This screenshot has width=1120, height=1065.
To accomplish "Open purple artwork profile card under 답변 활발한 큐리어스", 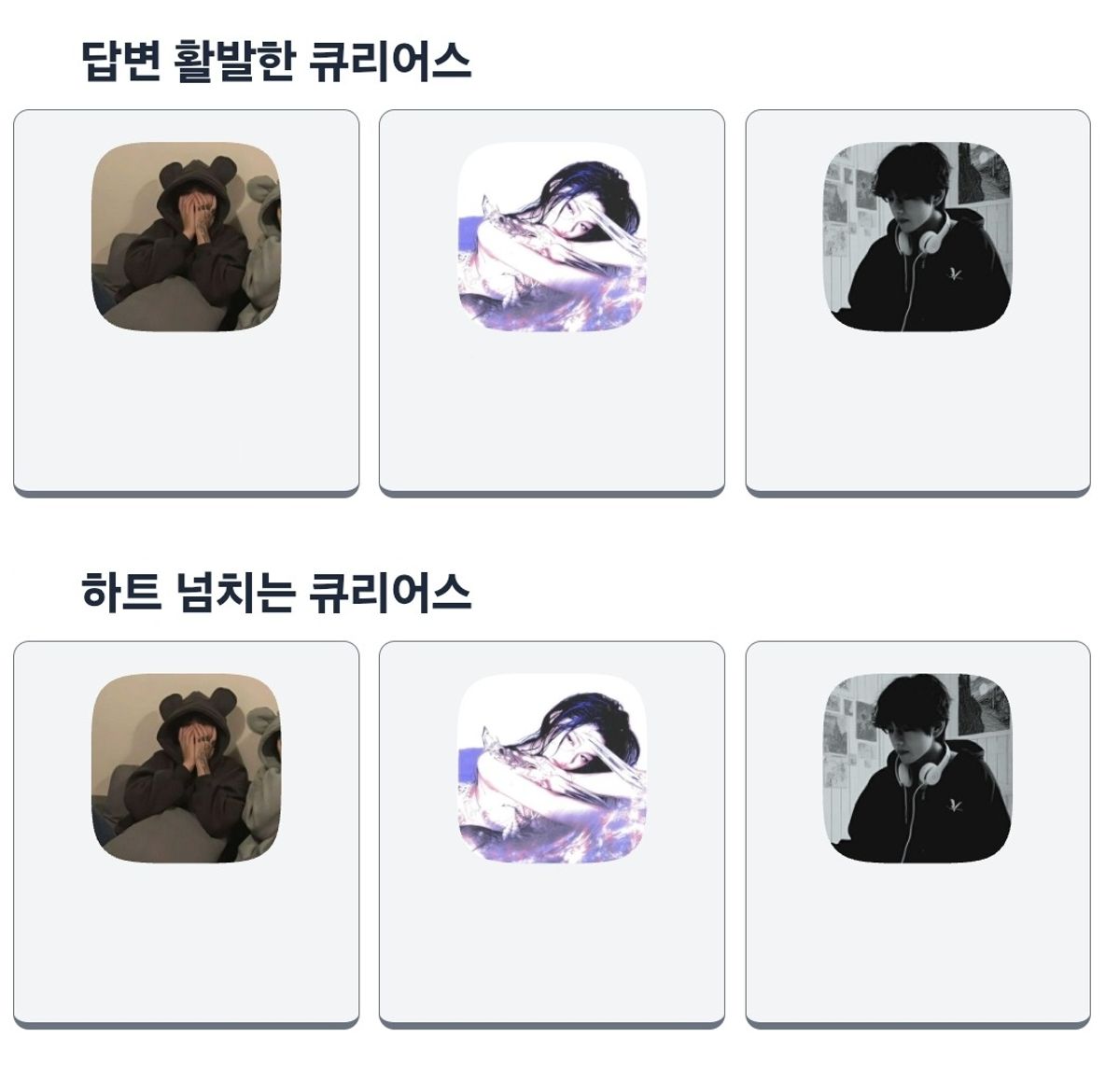I will pyautogui.click(x=552, y=301).
